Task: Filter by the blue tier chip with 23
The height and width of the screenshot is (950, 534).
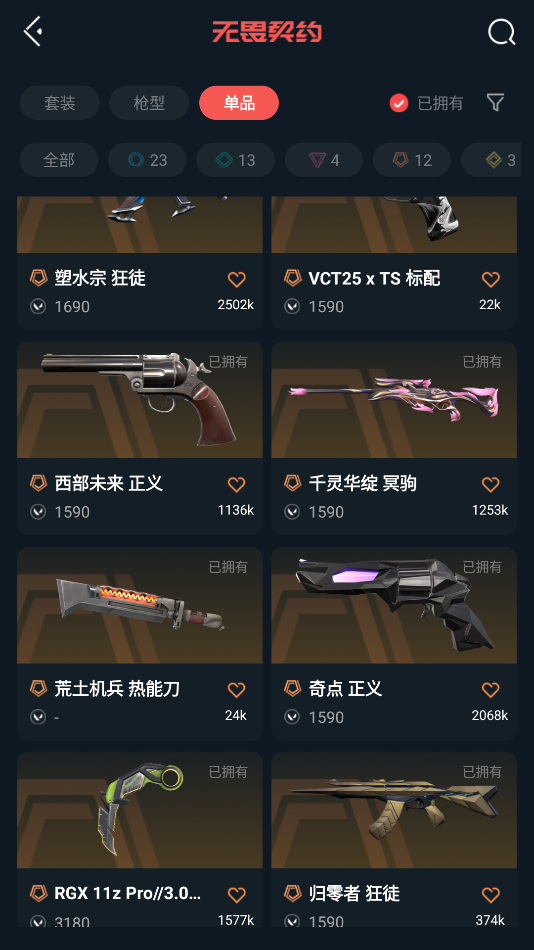Action: 147,160
